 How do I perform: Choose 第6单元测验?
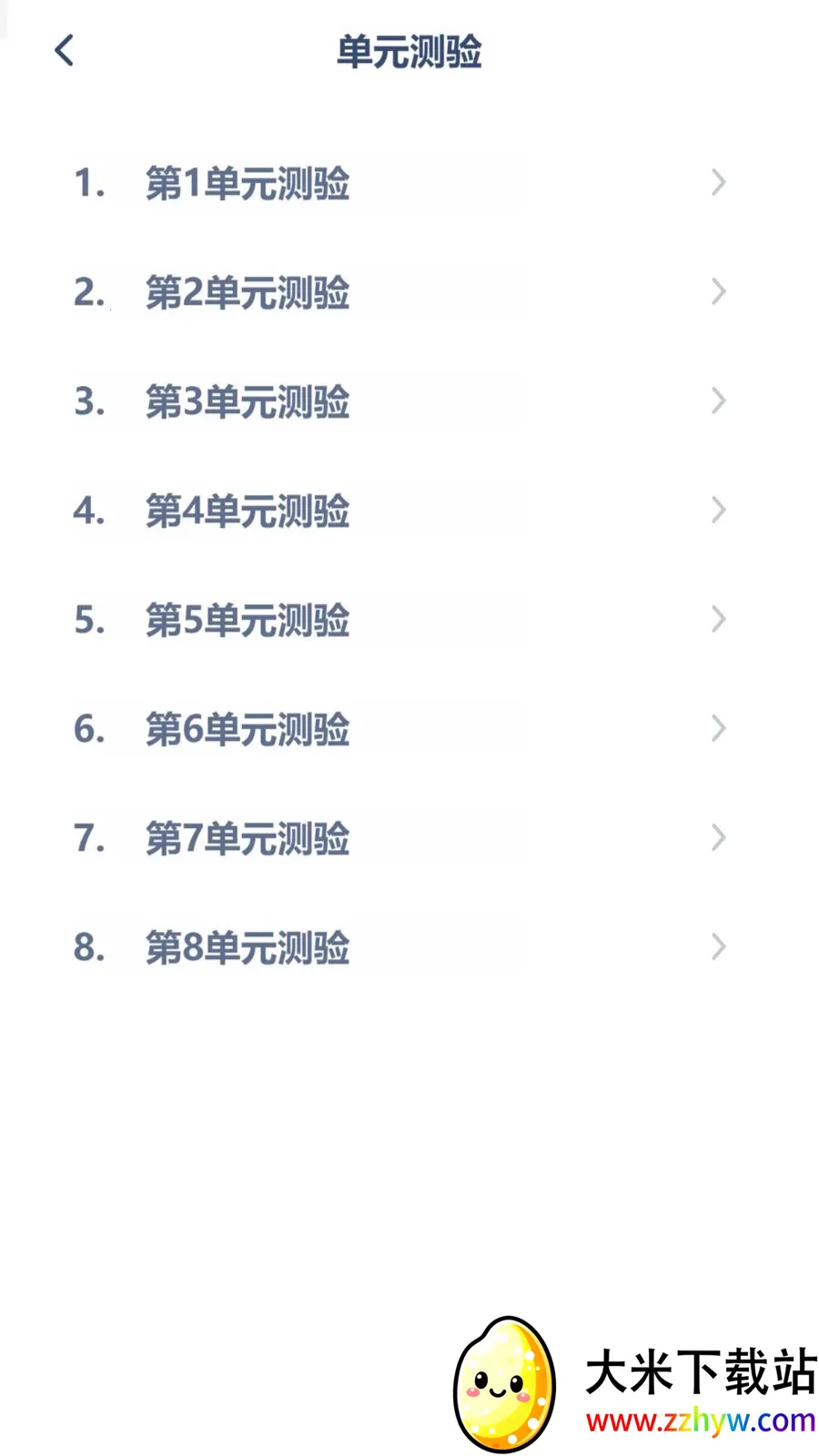point(248,729)
